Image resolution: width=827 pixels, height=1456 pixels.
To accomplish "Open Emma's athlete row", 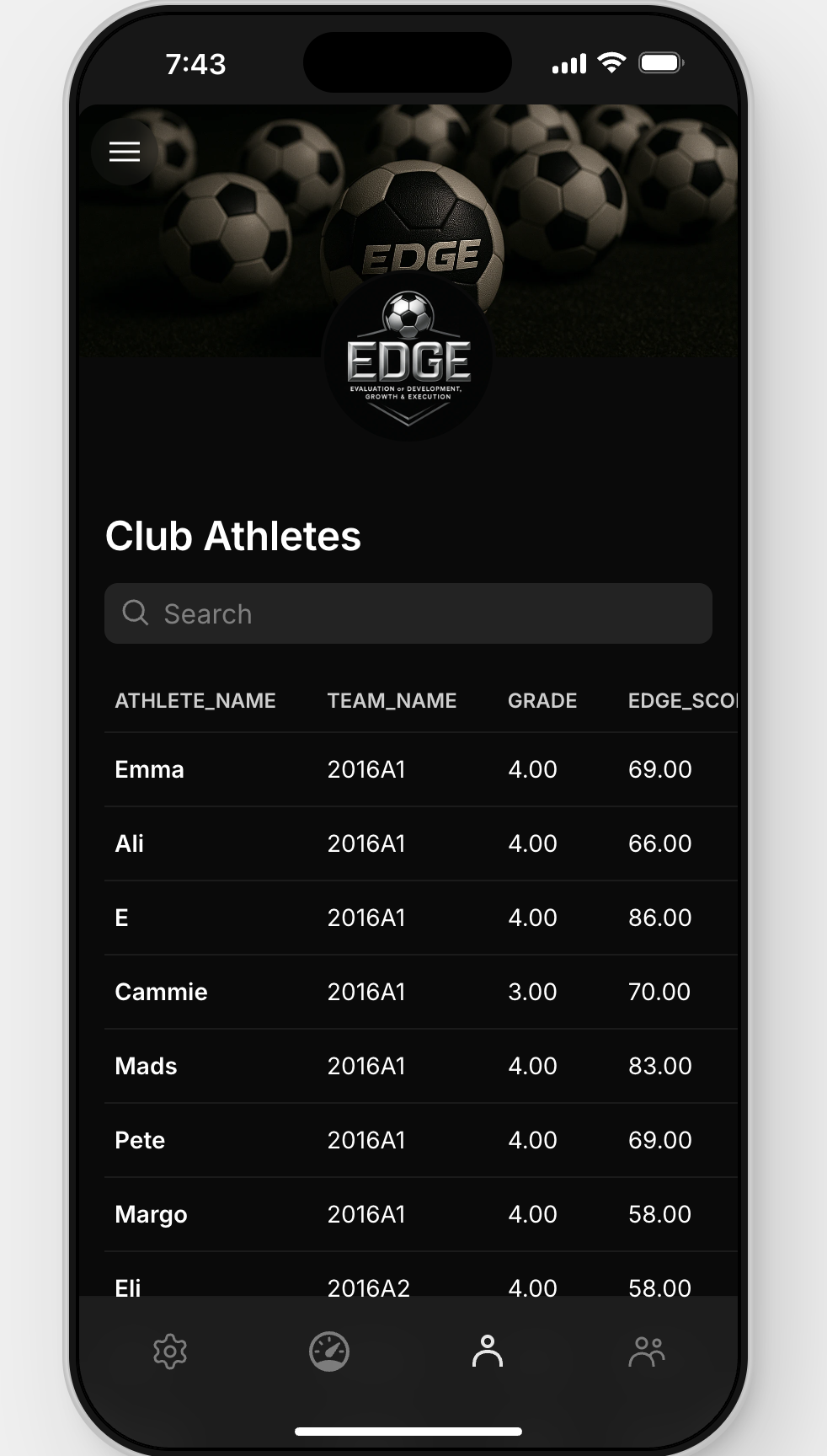I will [x=150, y=769].
